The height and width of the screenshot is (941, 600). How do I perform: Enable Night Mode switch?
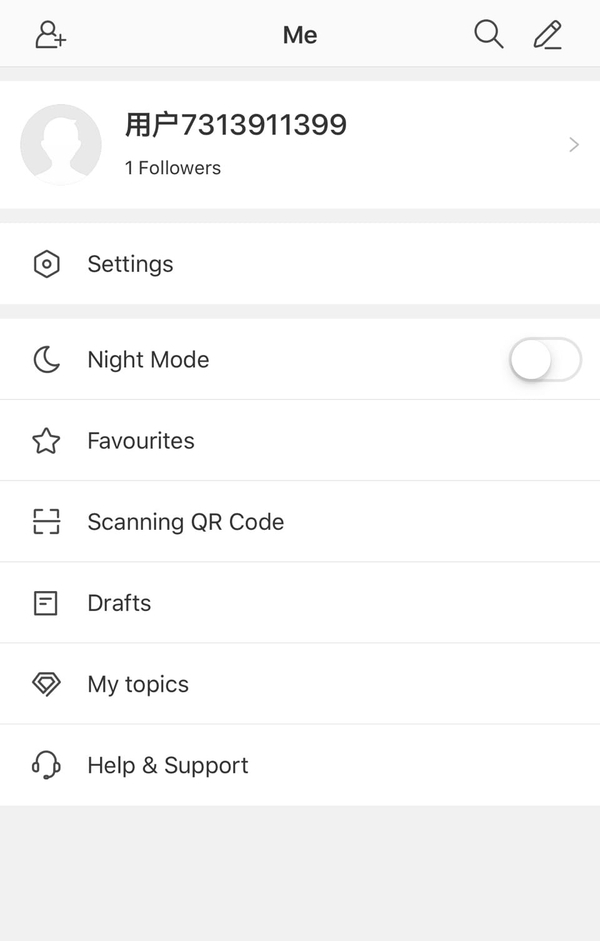[x=544, y=360]
